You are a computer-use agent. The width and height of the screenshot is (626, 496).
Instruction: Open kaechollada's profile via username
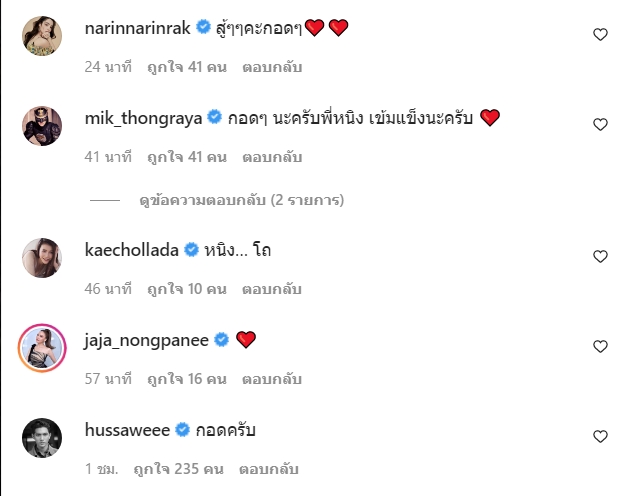[x=131, y=250]
